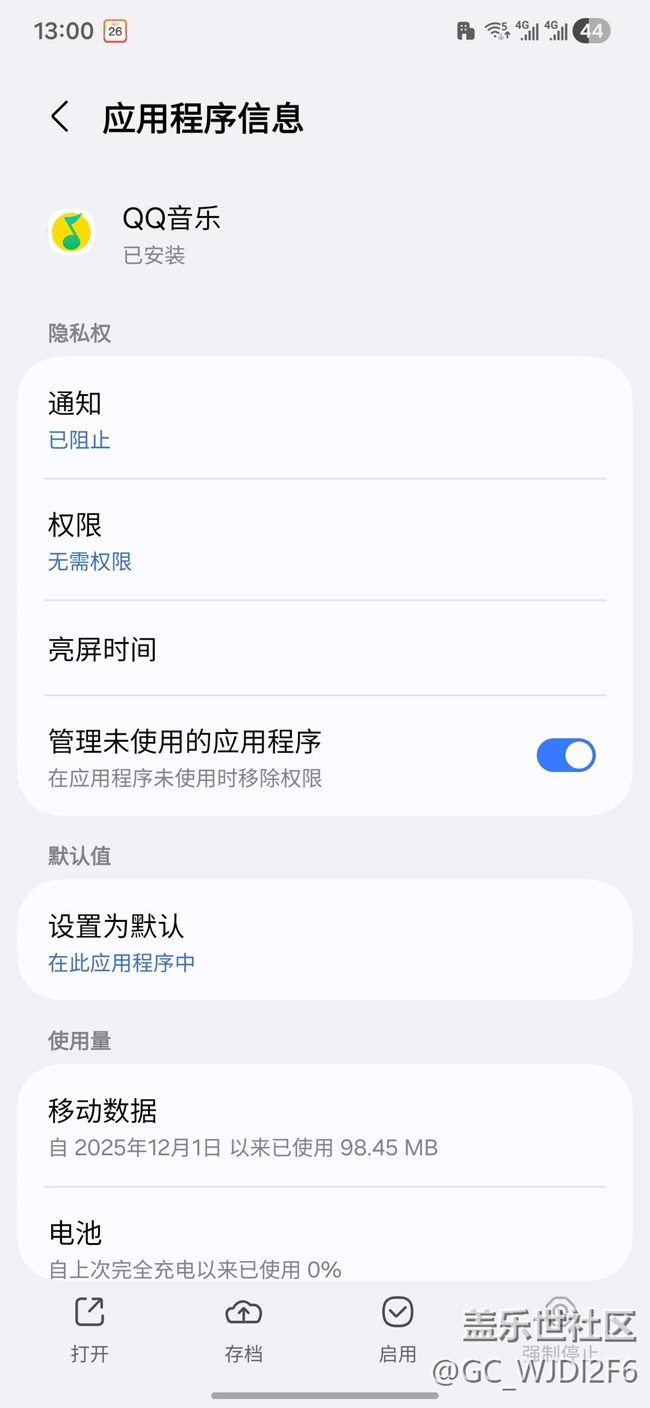Tap the 存档 archive button
The image size is (650, 1408).
(243, 1329)
